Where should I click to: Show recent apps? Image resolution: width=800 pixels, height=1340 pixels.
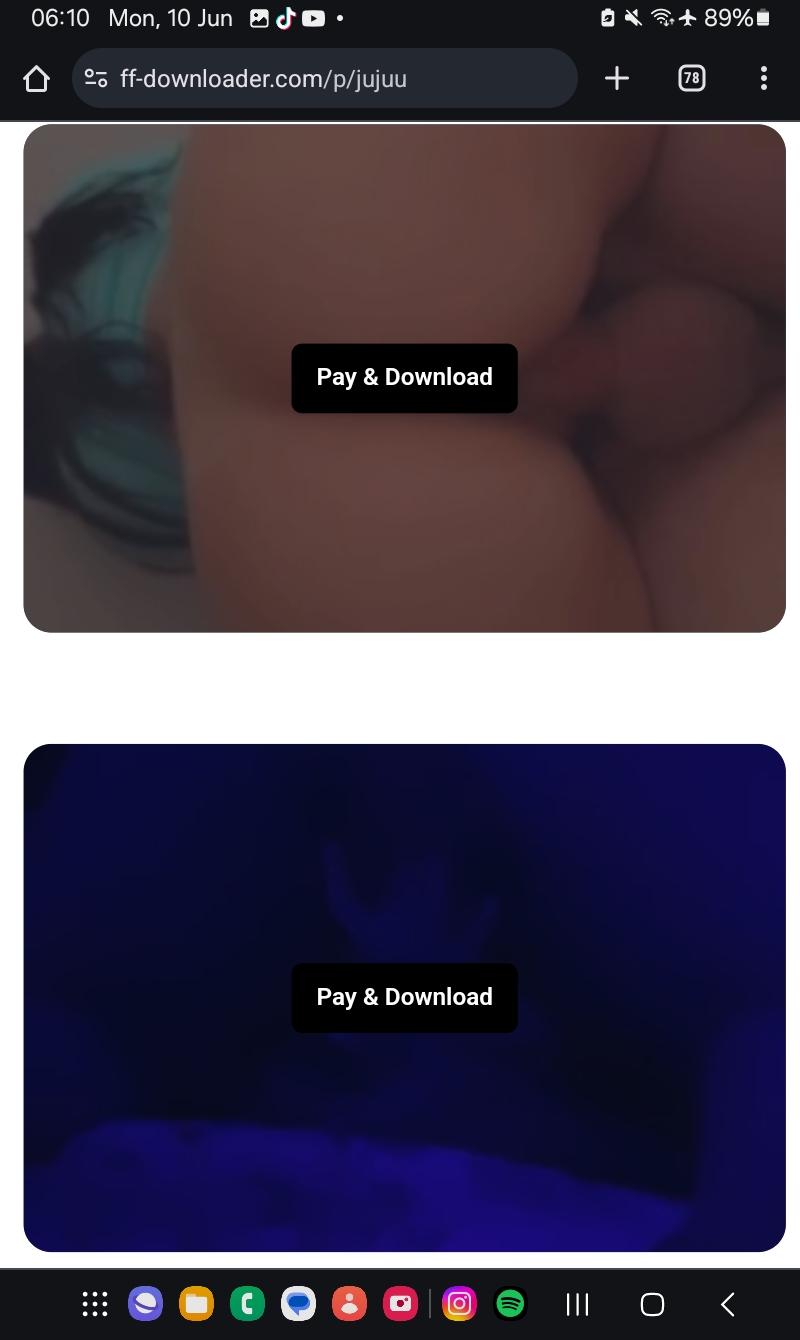[x=577, y=1304]
